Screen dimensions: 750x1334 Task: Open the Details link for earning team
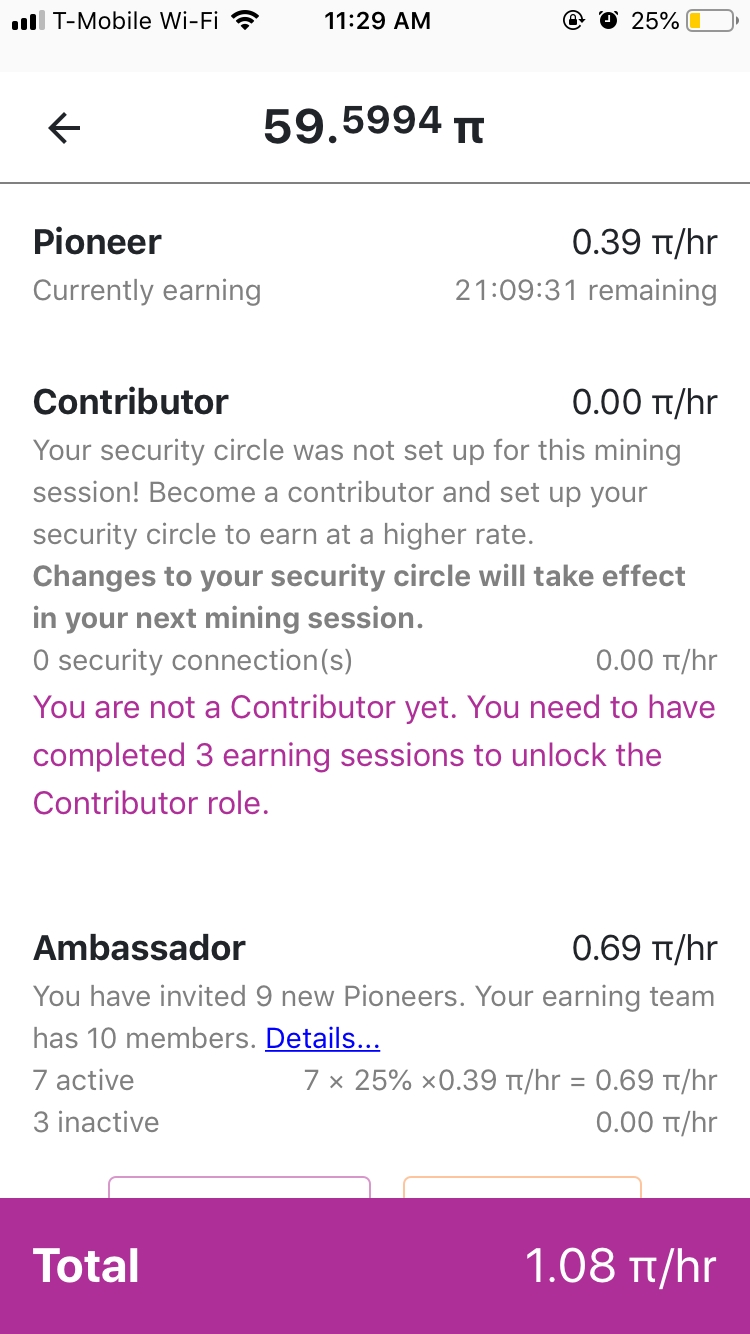click(322, 1039)
